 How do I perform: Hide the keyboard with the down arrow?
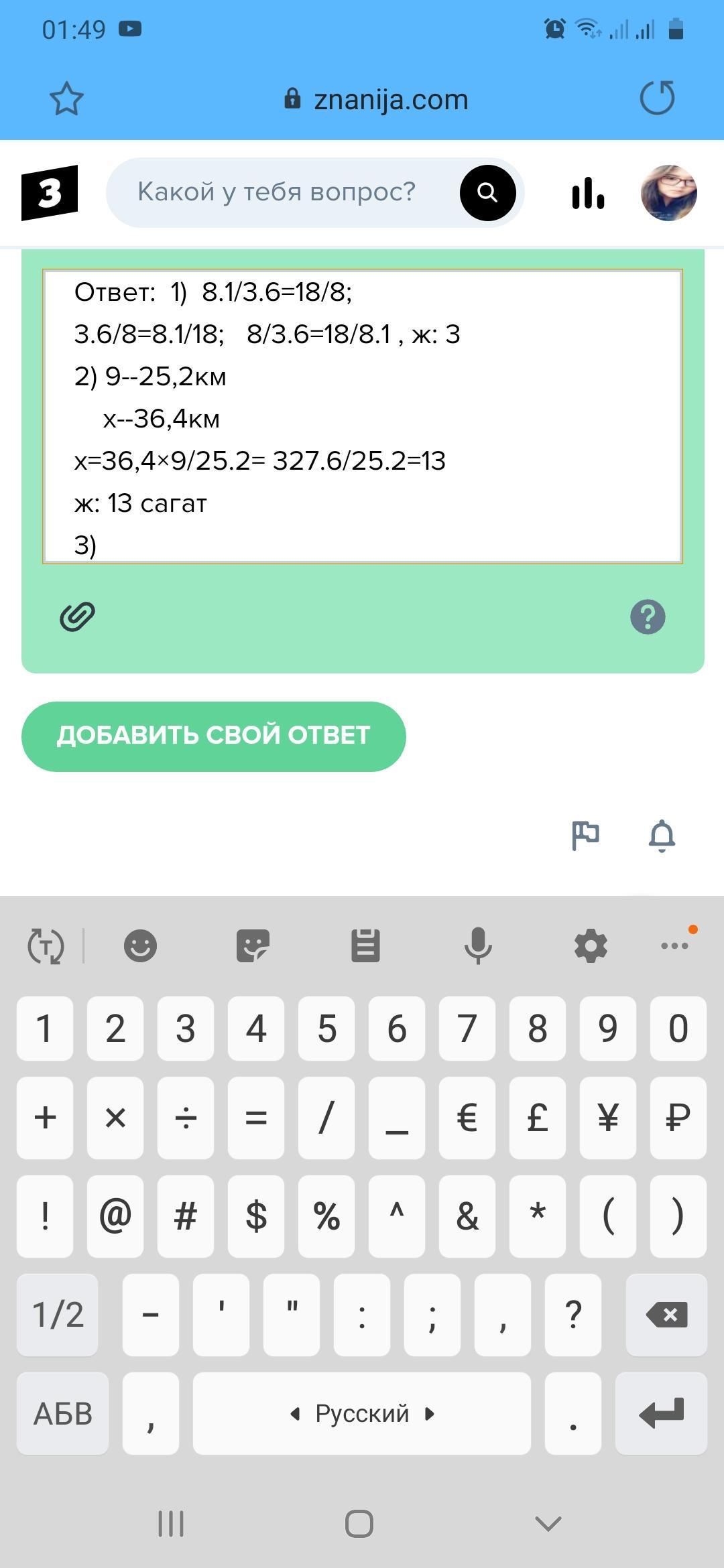[548, 1523]
